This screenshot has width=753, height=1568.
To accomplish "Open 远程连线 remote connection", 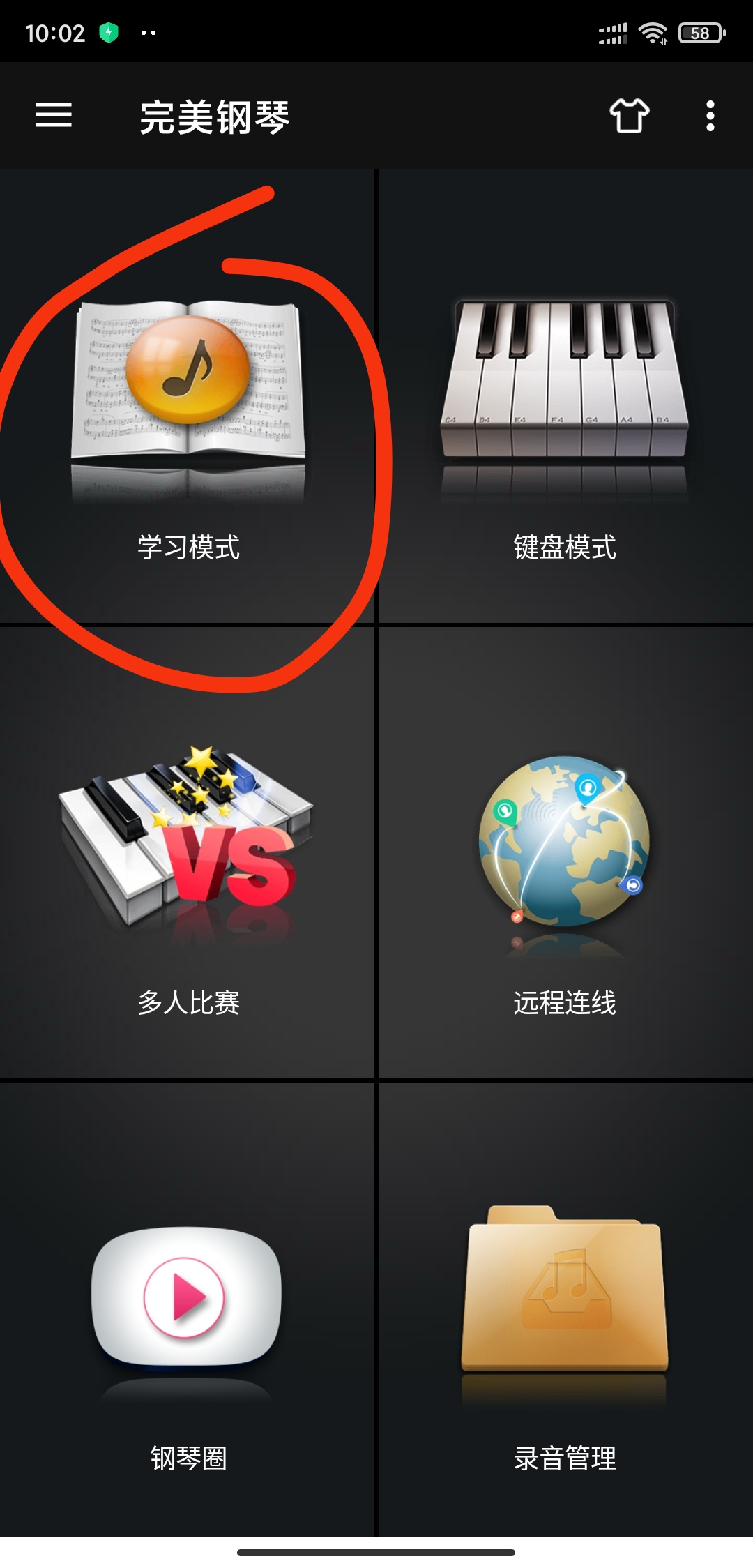I will 565,872.
